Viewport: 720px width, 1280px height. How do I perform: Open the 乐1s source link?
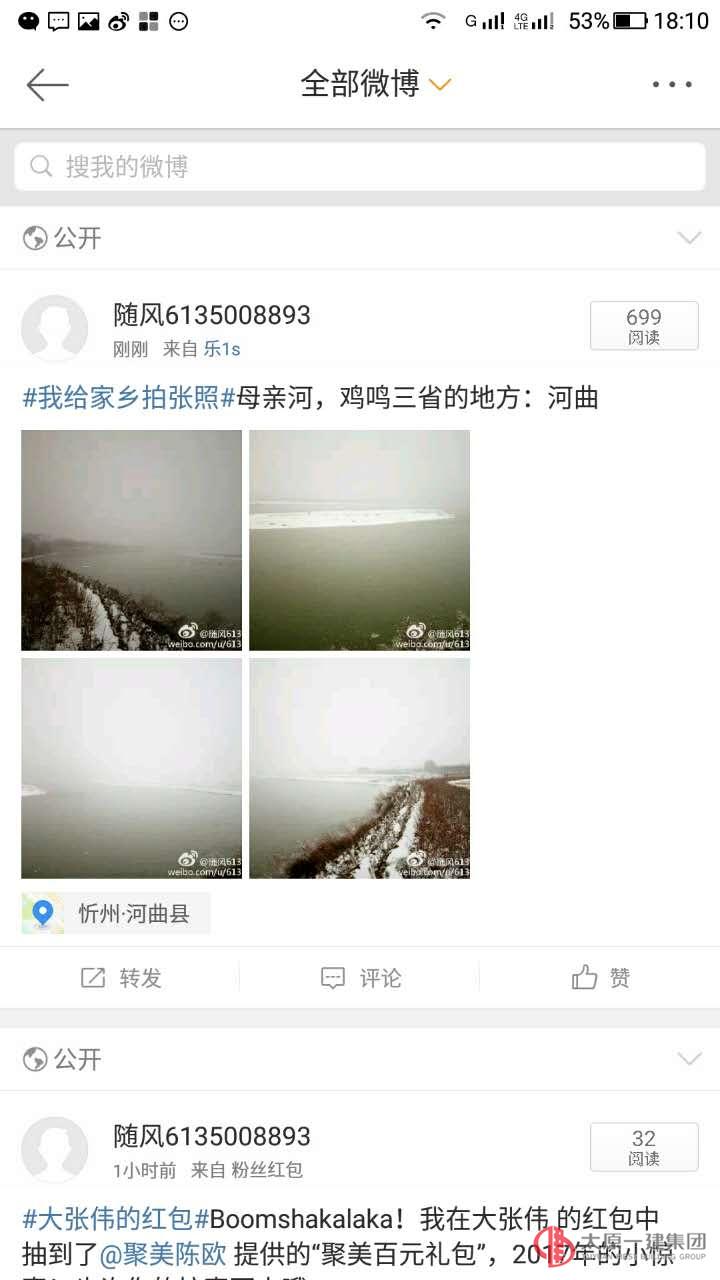point(222,349)
